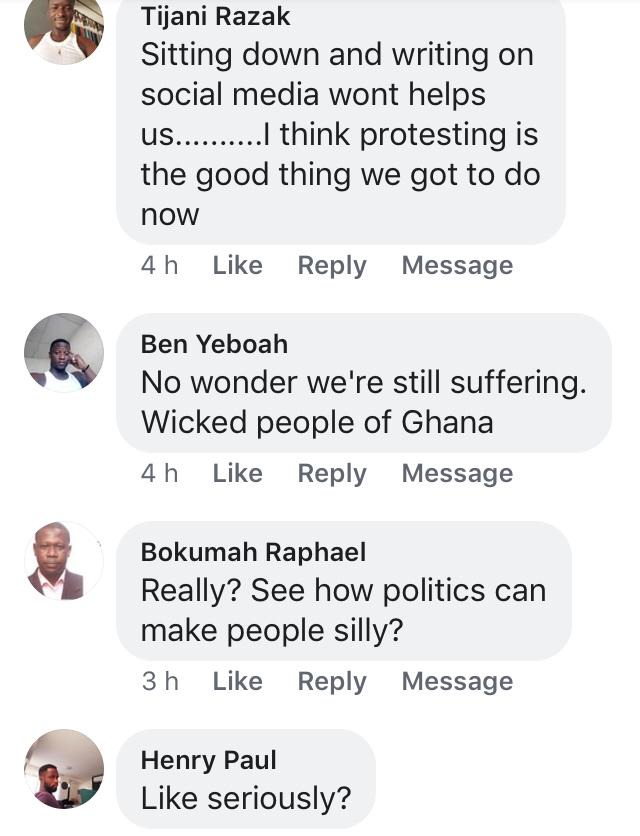Tap Bokumah Raphael's profile photo
The height and width of the screenshot is (836, 640).
coord(64,560)
